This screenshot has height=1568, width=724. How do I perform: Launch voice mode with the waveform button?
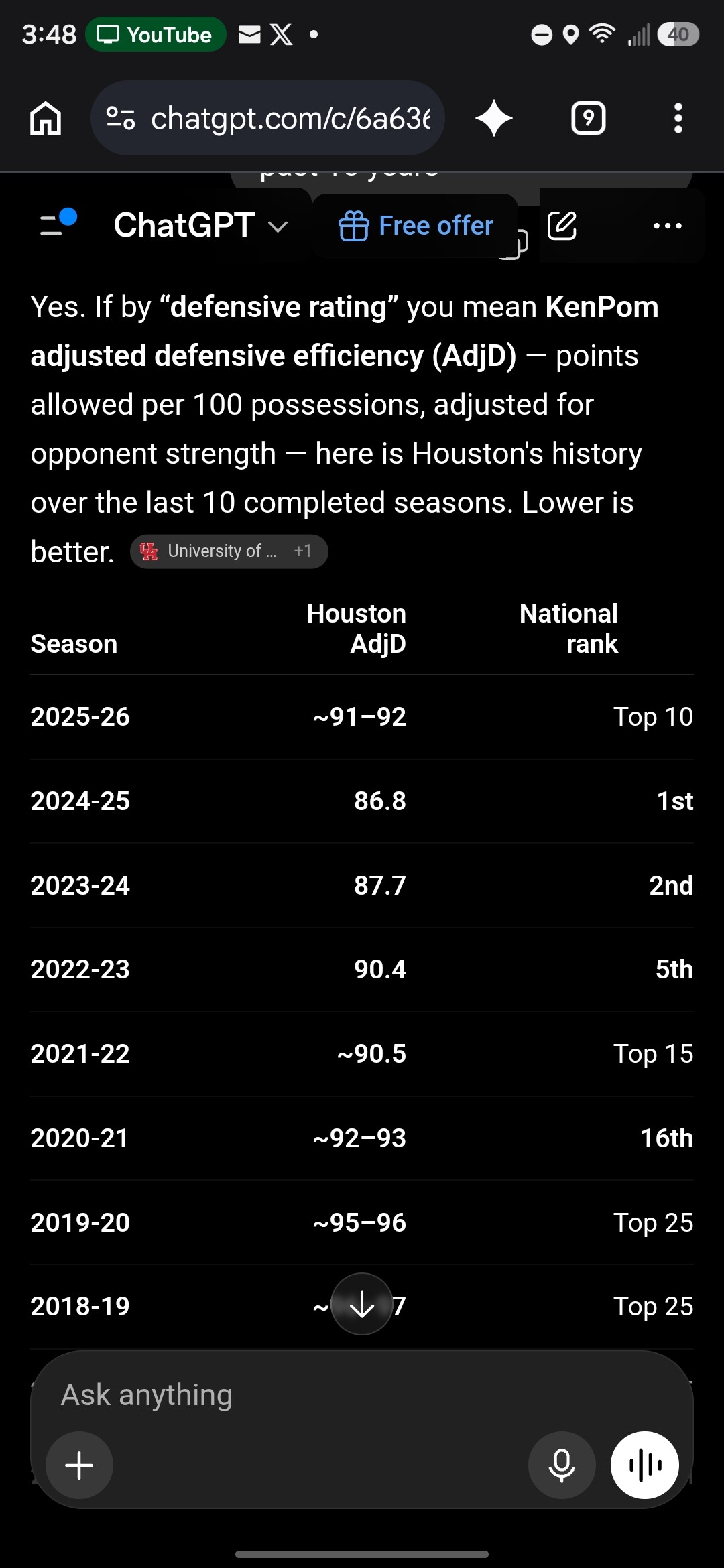645,1465
